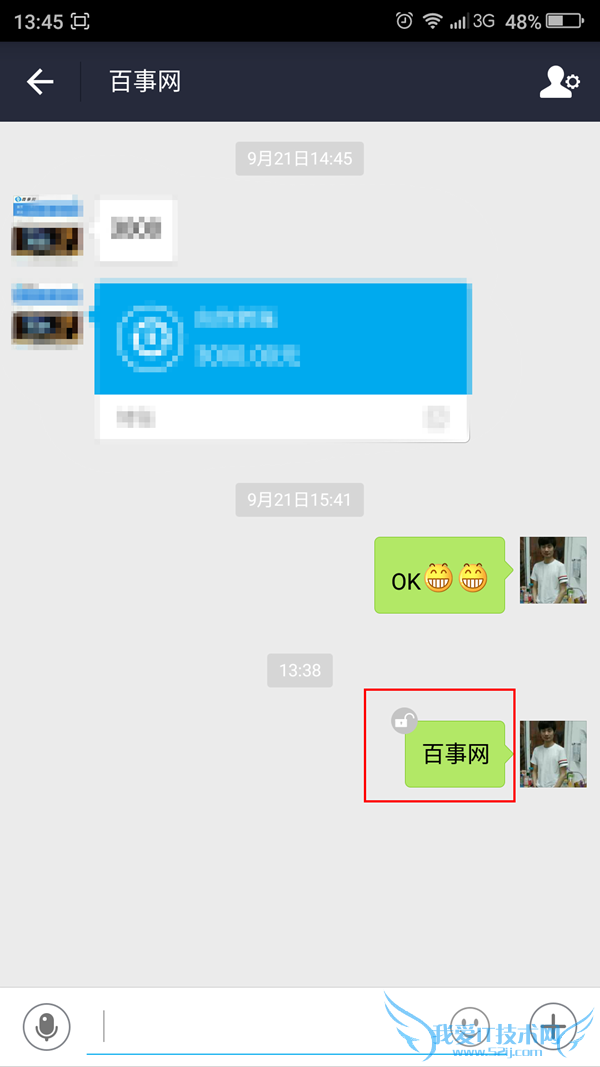Open the plus attachment menu
Image resolution: width=600 pixels, height=1067 pixels.
pyautogui.click(x=553, y=1026)
